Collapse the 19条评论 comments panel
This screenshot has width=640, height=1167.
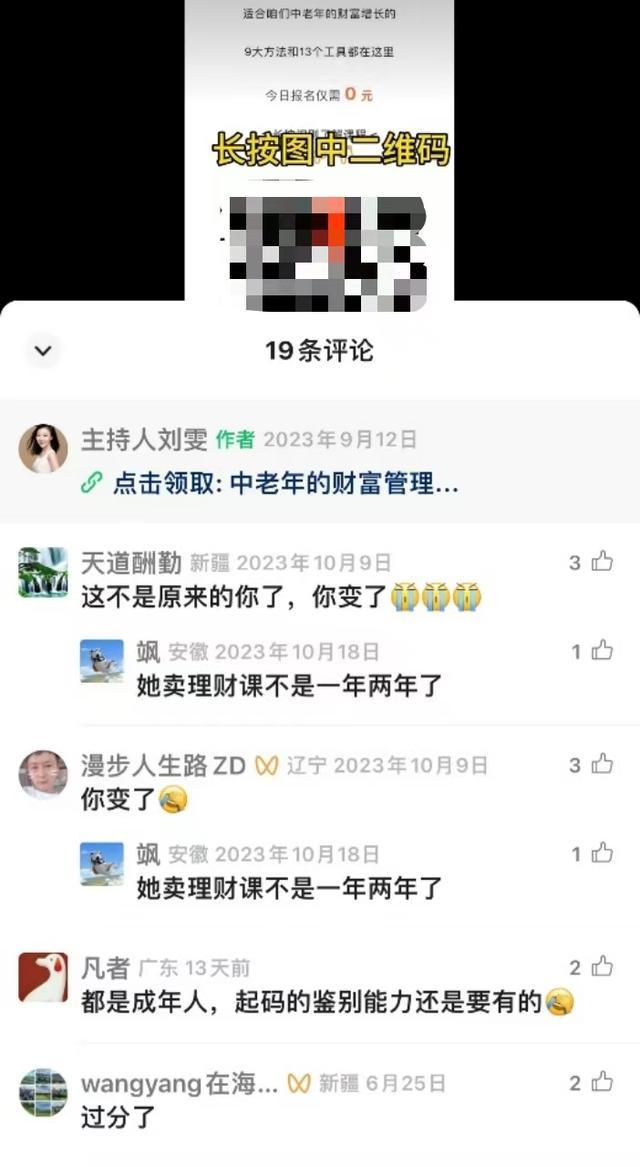click(43, 350)
